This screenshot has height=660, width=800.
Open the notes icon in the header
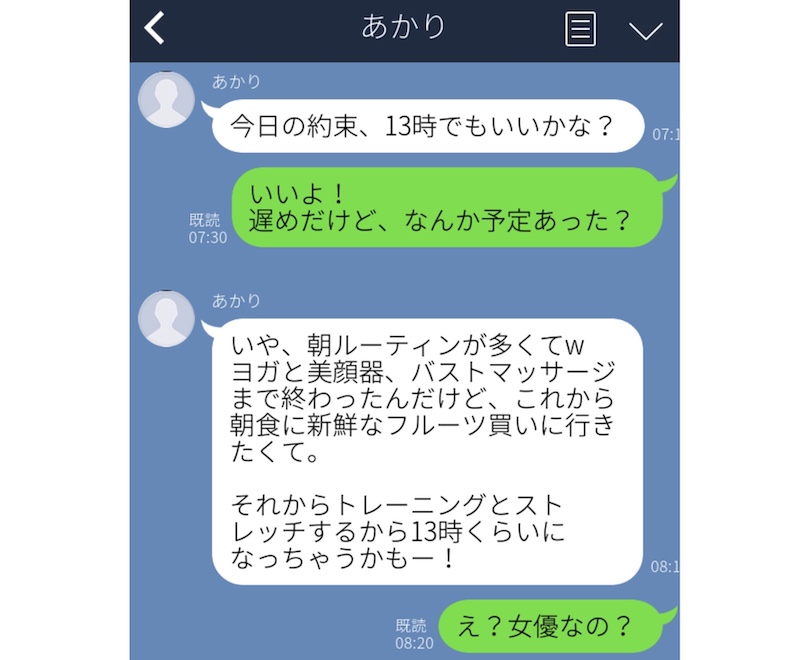point(580,28)
